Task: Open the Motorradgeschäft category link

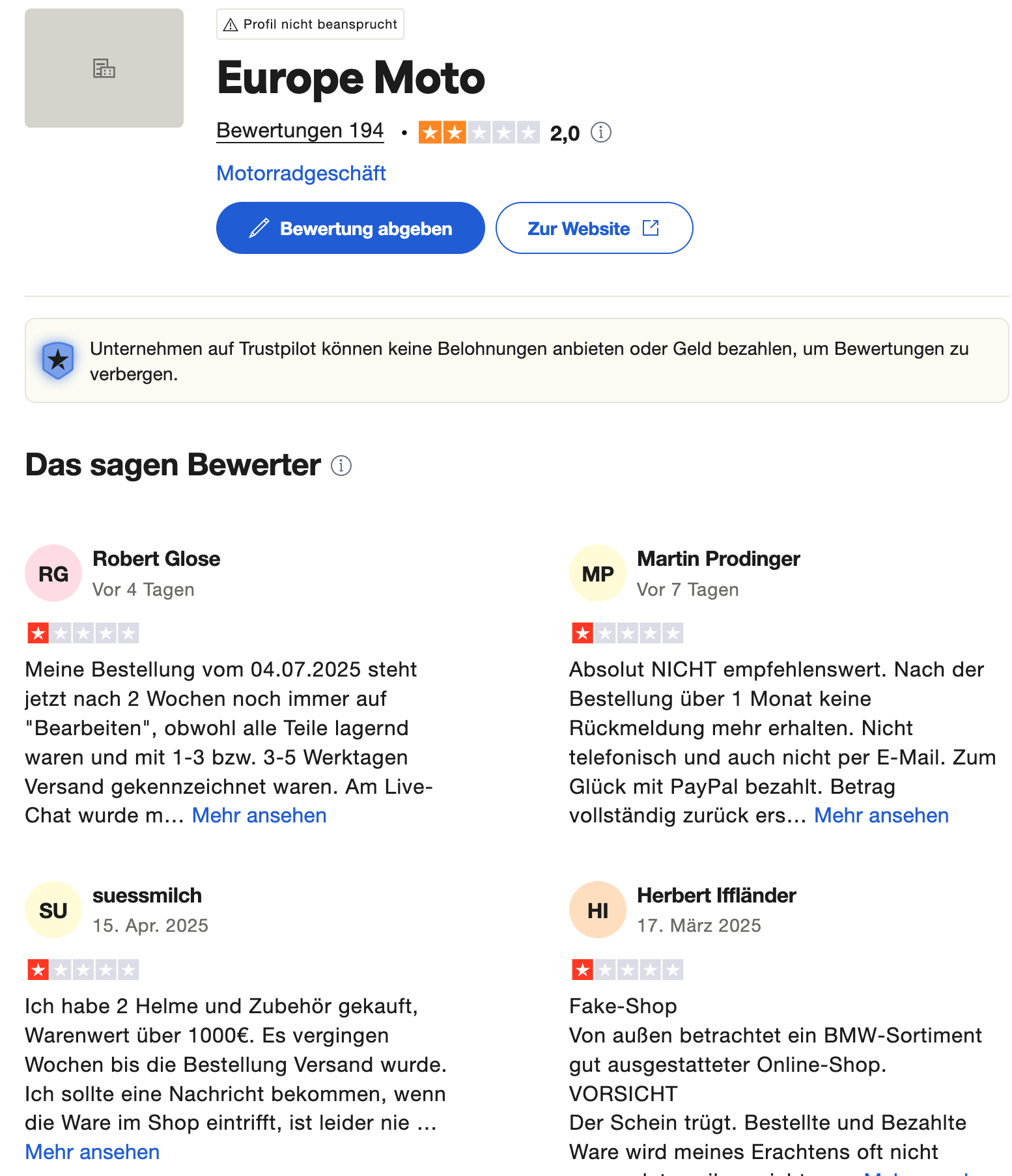Action: pyautogui.click(x=301, y=173)
